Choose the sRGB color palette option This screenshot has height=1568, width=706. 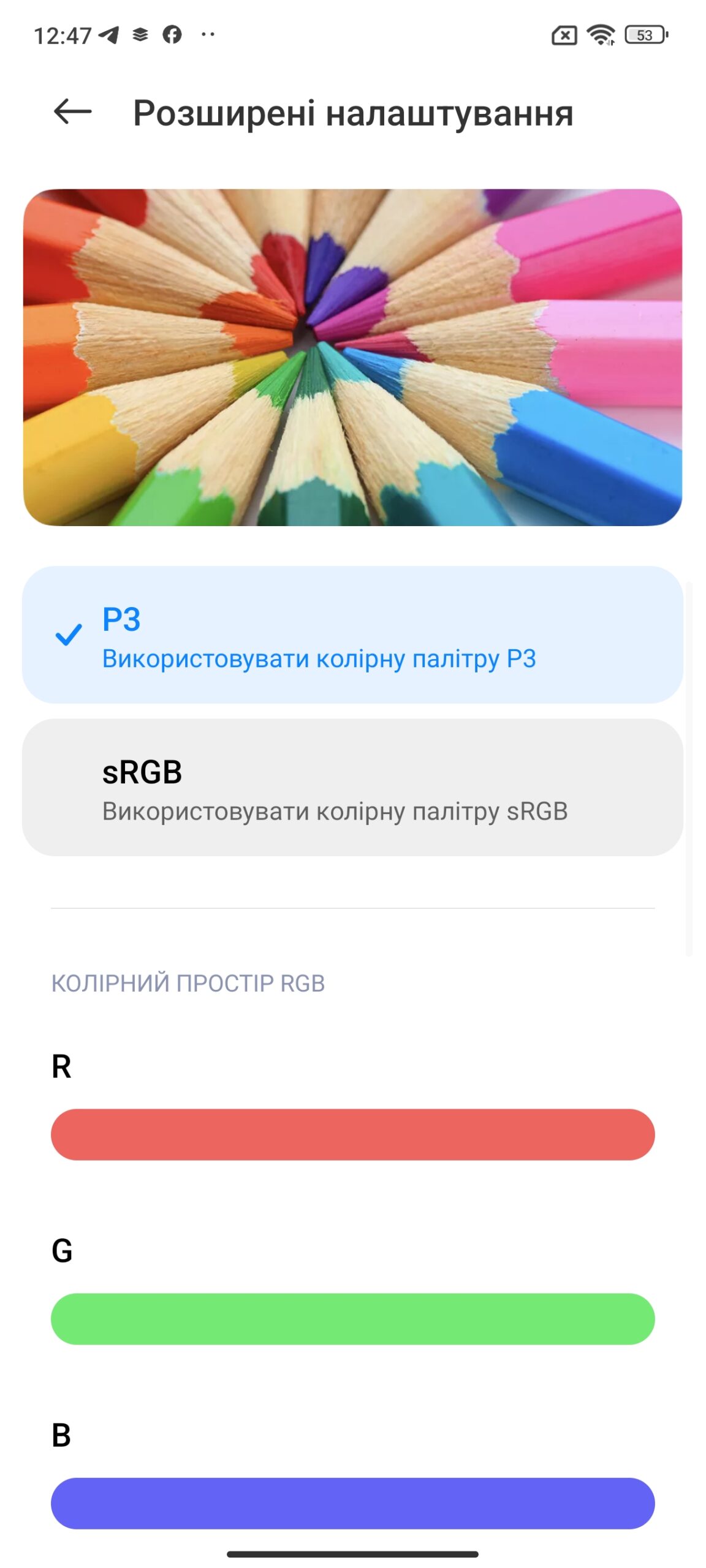point(352,787)
